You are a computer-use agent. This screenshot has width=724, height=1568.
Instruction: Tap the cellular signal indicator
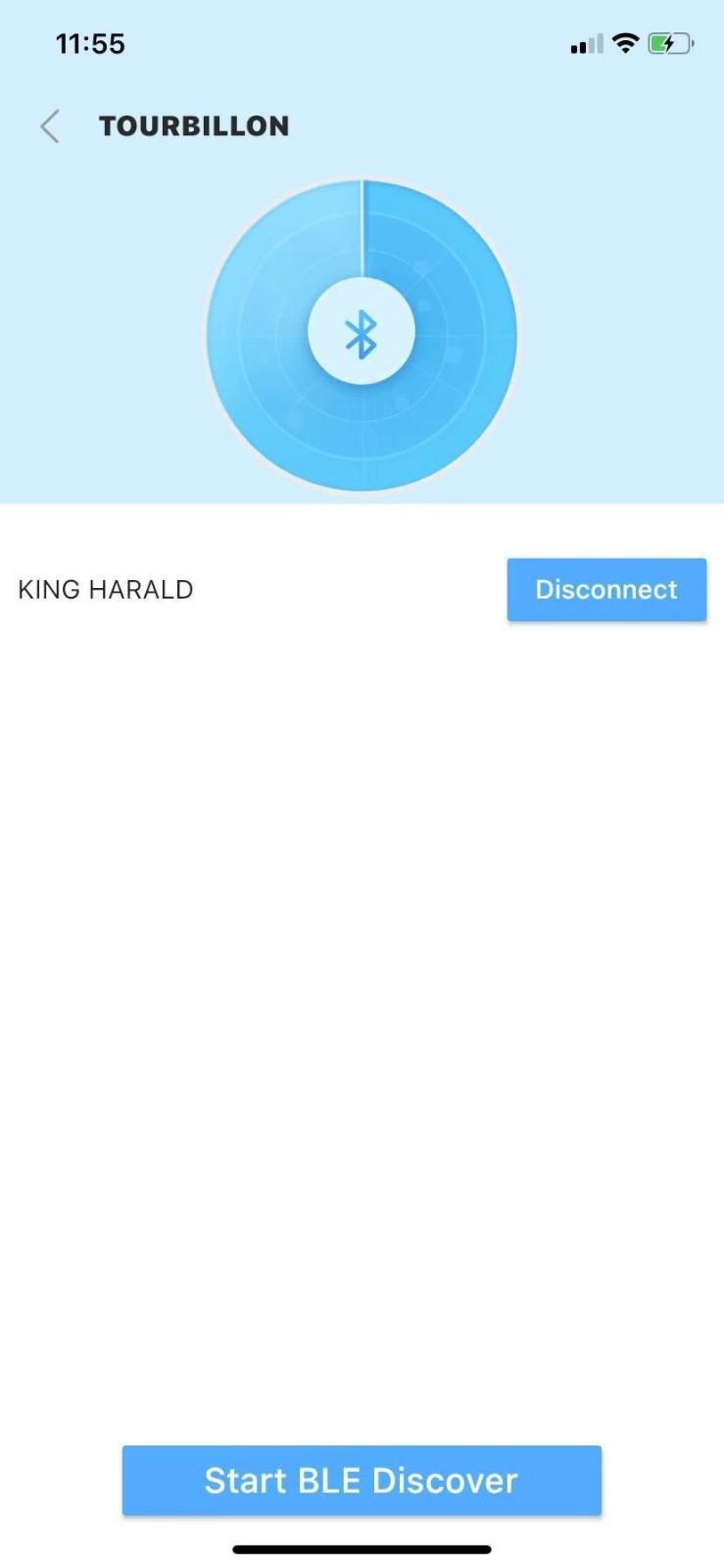coord(585,43)
